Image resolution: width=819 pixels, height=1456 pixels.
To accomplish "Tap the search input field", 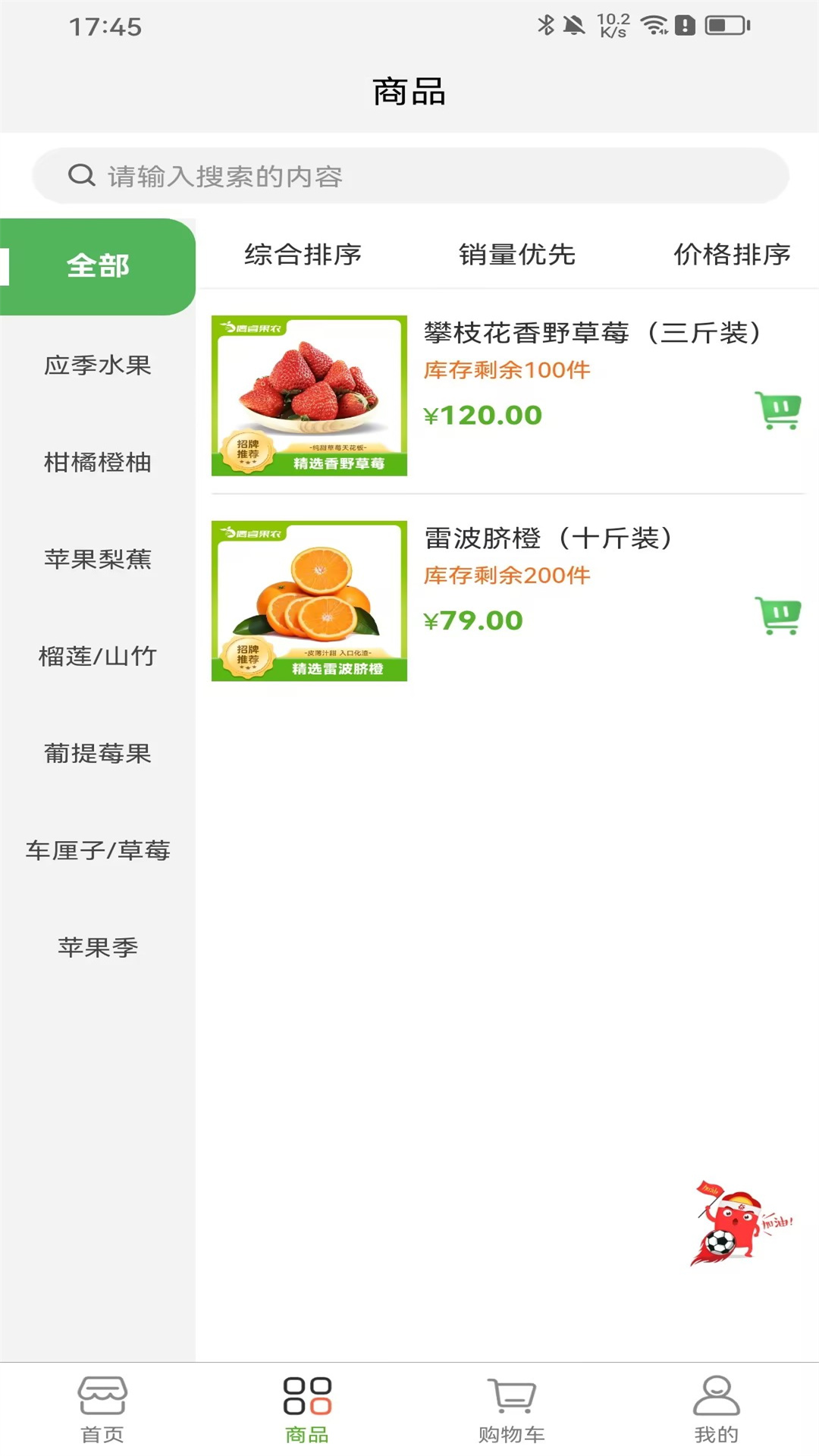I will point(409,174).
